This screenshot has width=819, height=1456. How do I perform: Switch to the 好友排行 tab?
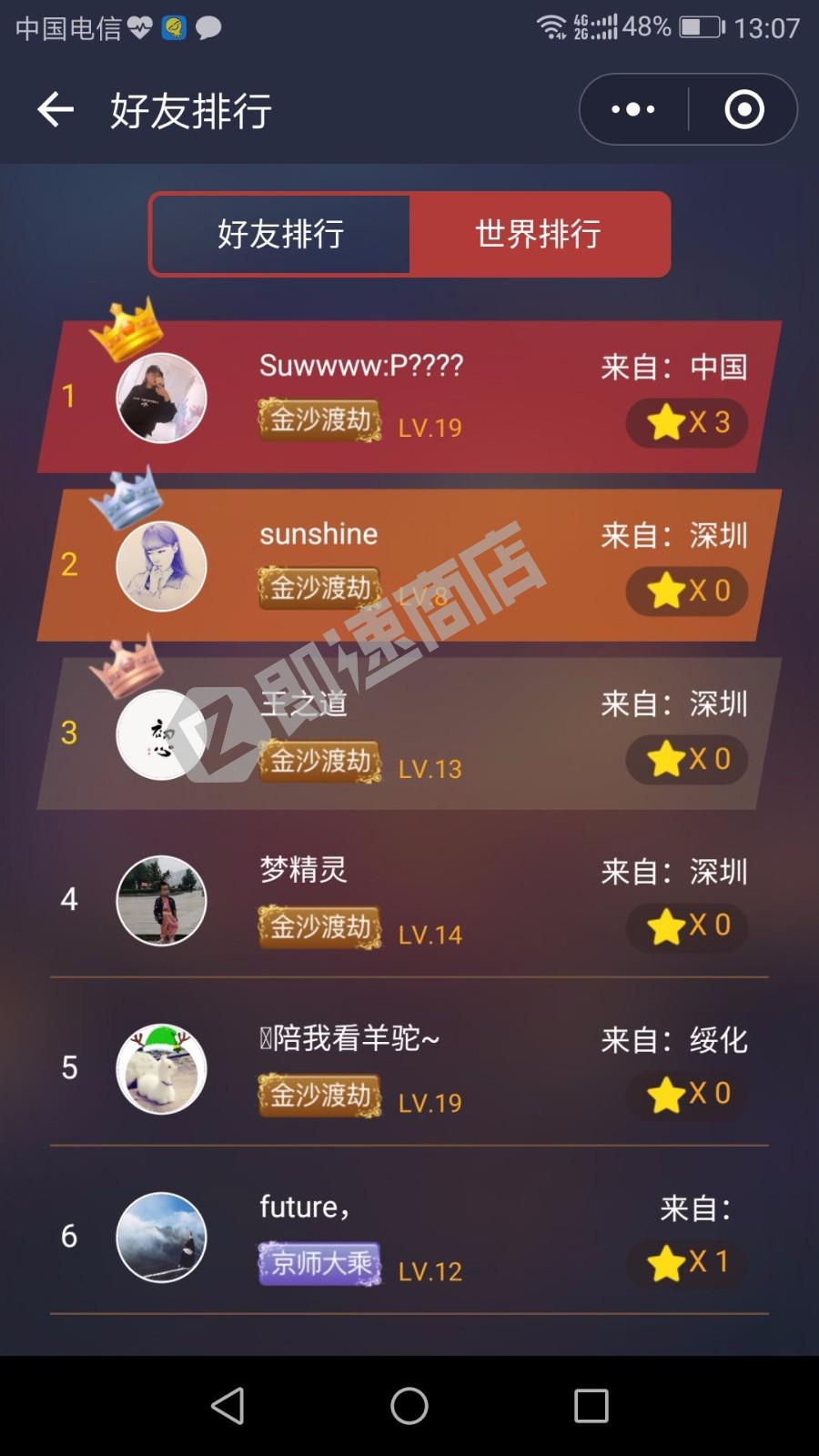pos(280,234)
